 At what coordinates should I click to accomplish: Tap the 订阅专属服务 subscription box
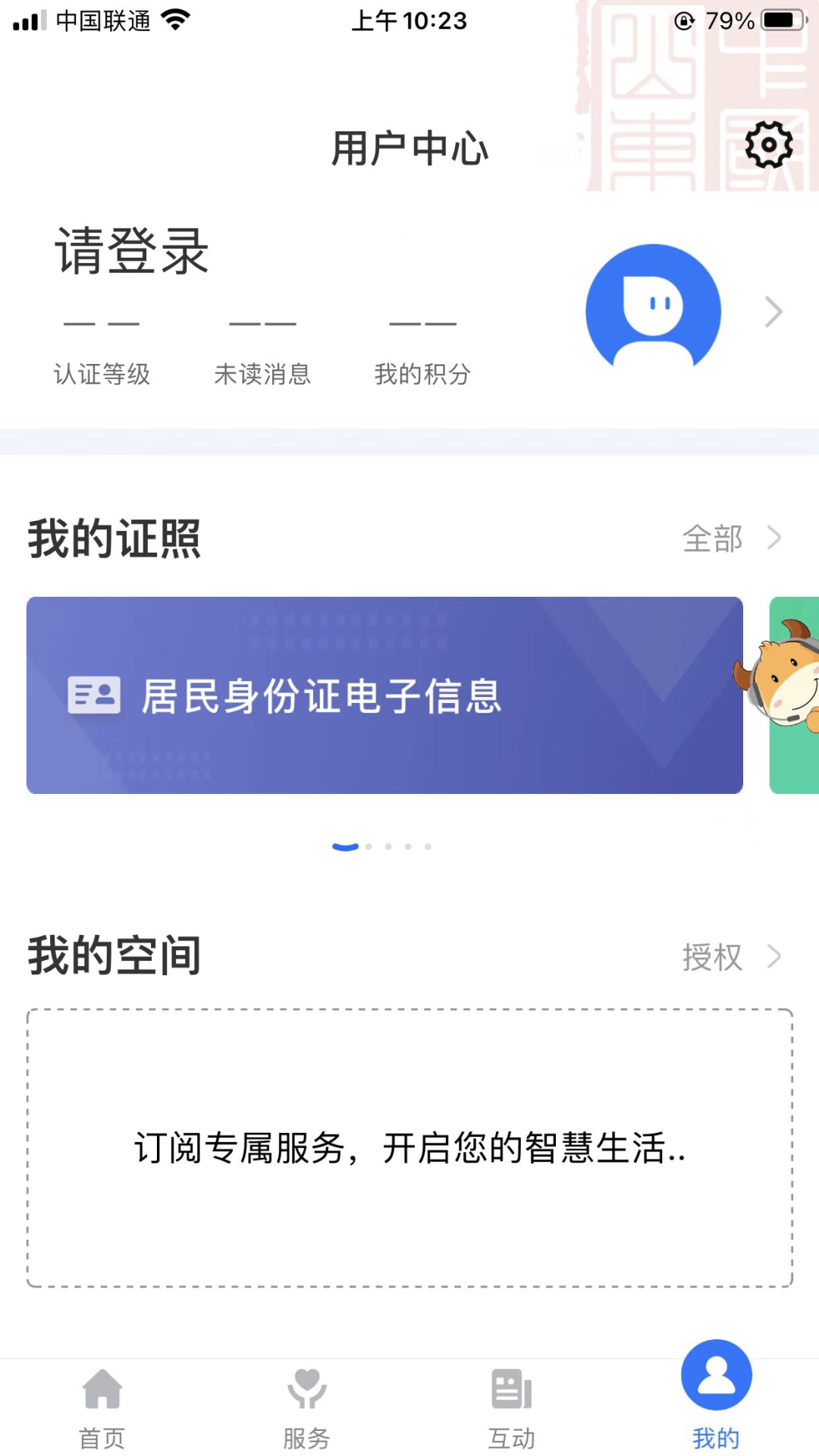(409, 1147)
